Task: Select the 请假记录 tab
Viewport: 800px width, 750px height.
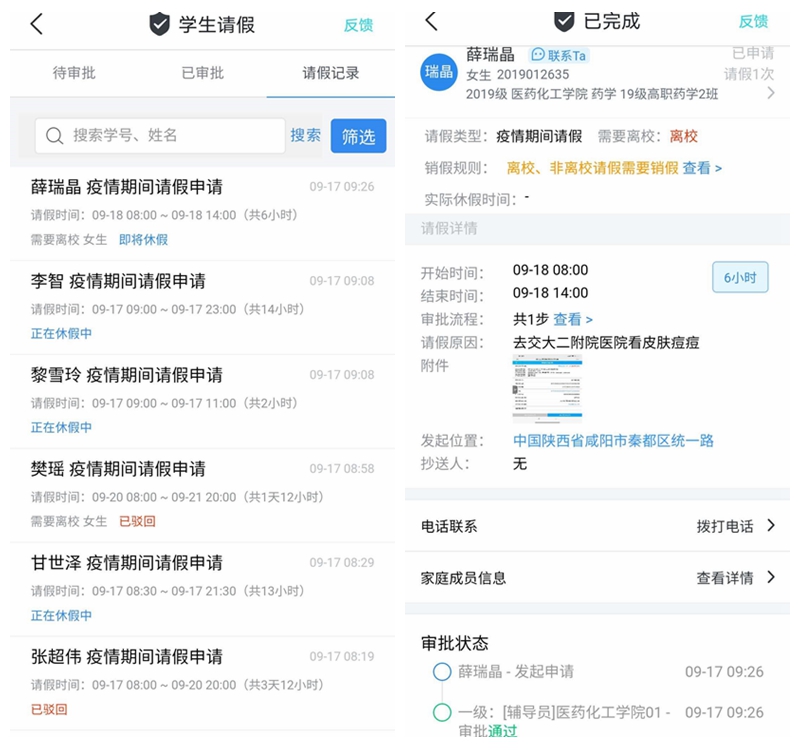Action: pyautogui.click(x=330, y=73)
